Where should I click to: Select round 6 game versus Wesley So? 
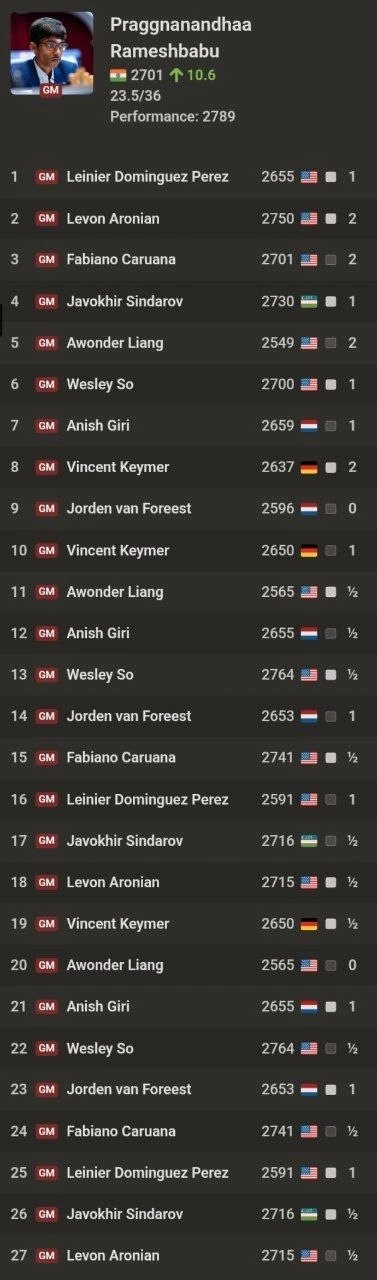point(188,384)
